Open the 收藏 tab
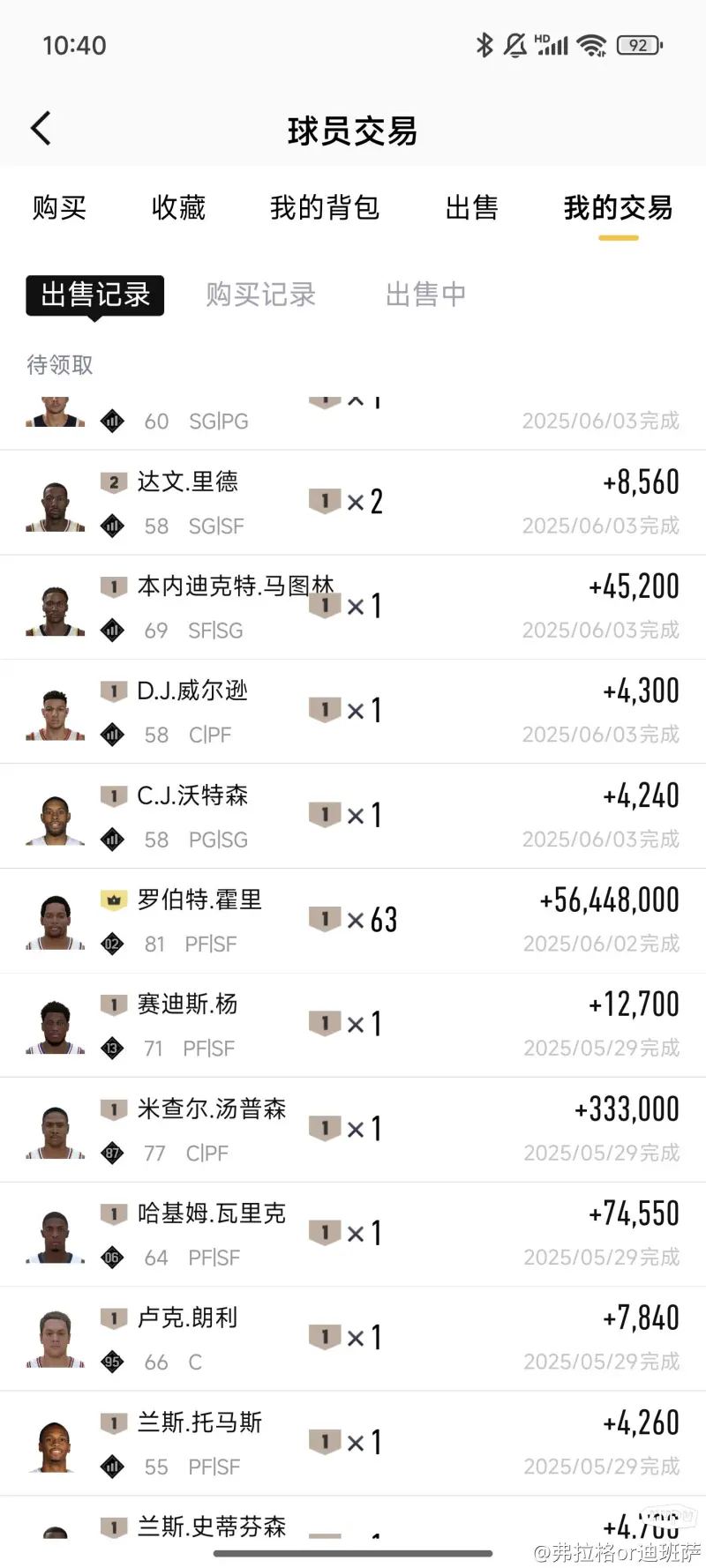706x1568 pixels. coord(178,208)
